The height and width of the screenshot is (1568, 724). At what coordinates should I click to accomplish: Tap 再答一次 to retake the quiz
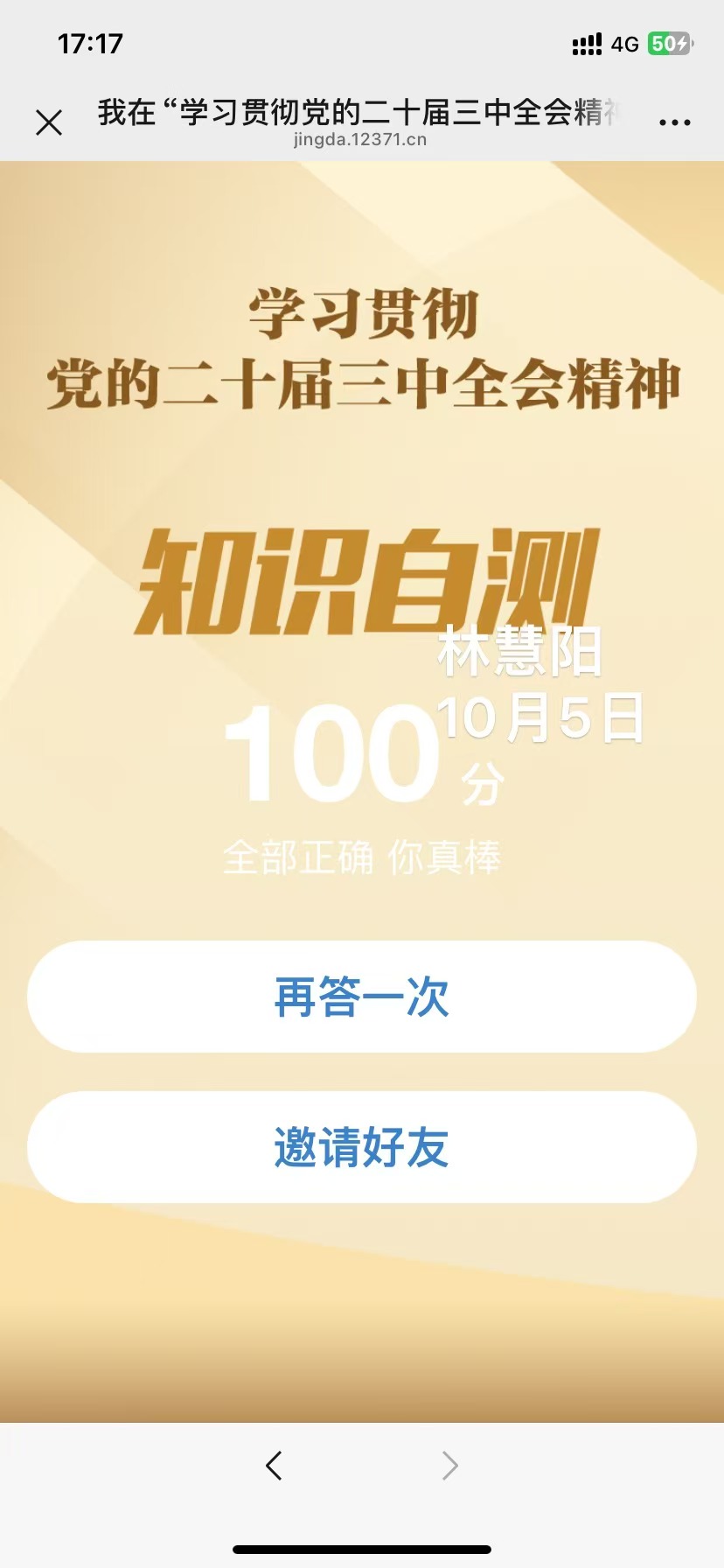coord(362,997)
